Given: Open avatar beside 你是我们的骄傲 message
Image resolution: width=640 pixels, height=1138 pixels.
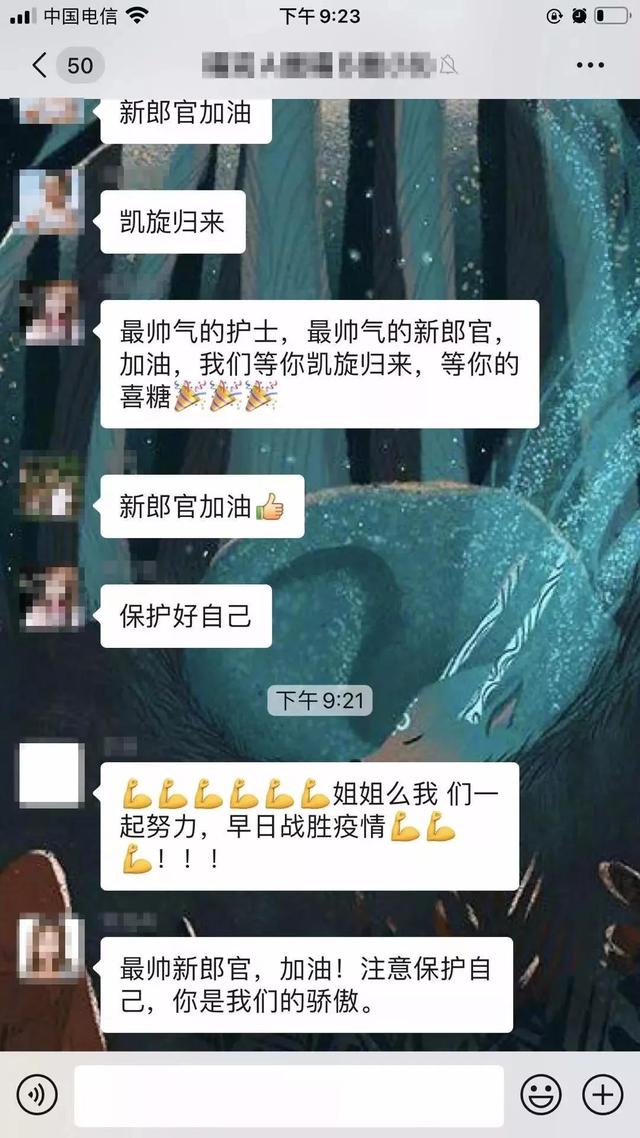Looking at the screenshot, I should [x=51, y=948].
